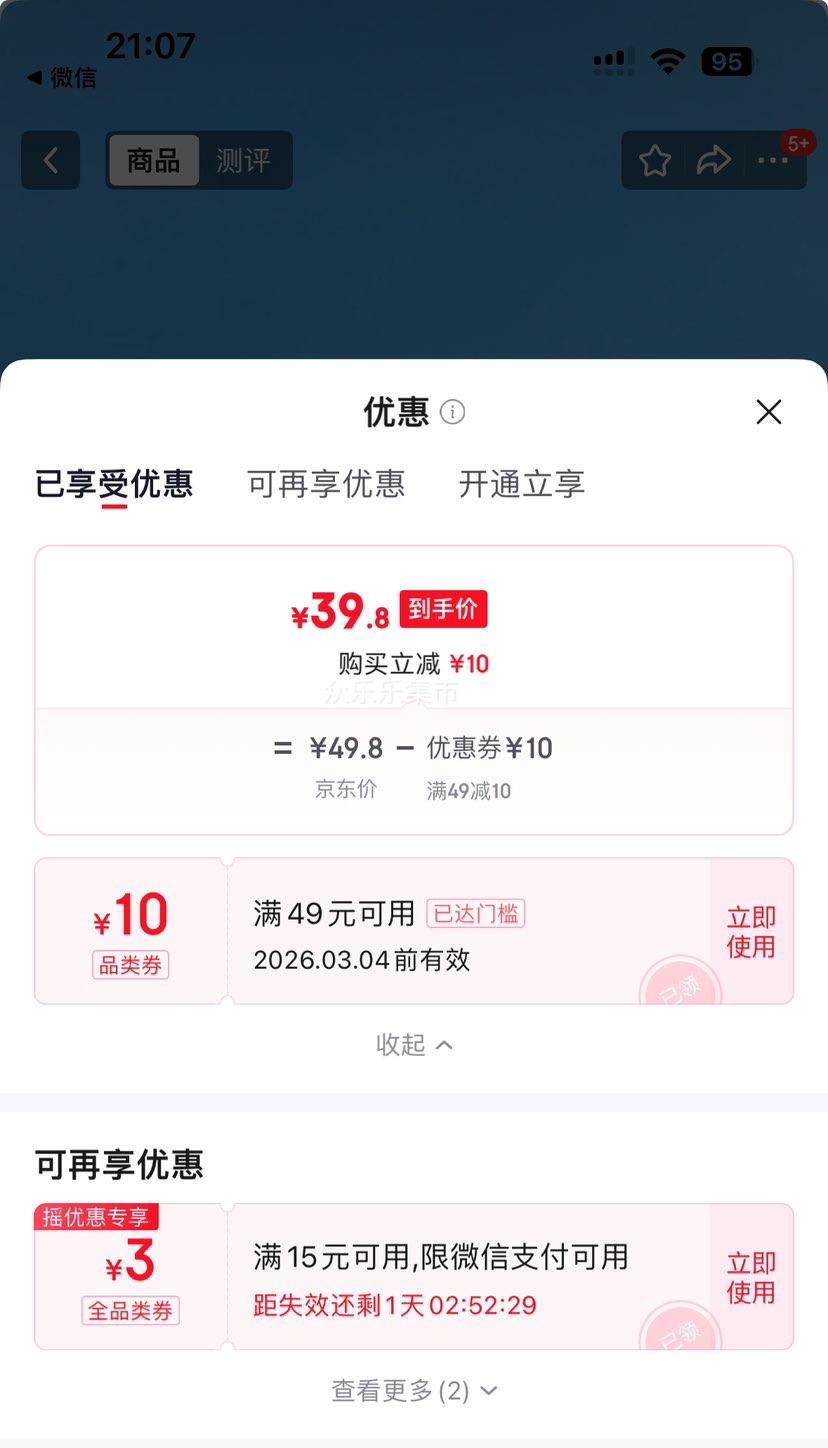Go back with the top-left arrow
Image resolution: width=828 pixels, height=1448 pixels.
(50, 160)
